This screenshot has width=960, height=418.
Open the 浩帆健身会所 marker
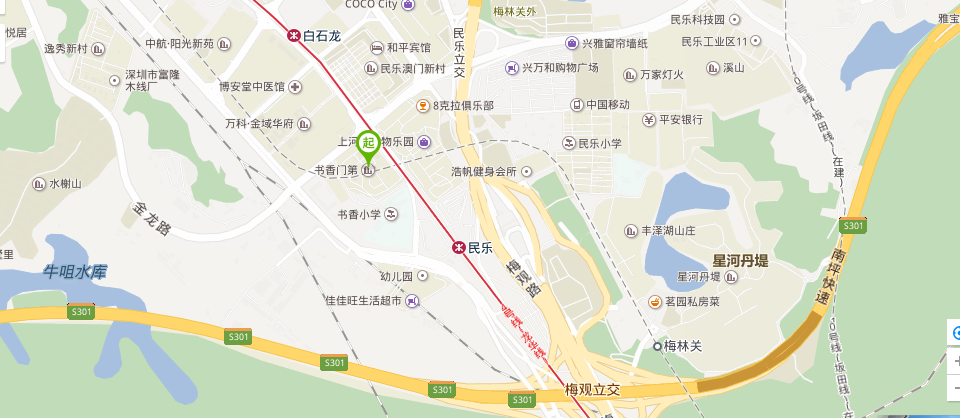[x=526, y=171]
